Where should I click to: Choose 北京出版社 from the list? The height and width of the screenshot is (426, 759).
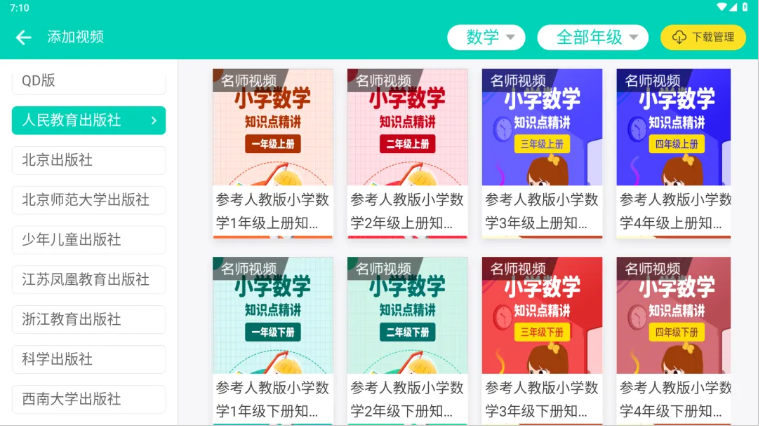(88, 160)
